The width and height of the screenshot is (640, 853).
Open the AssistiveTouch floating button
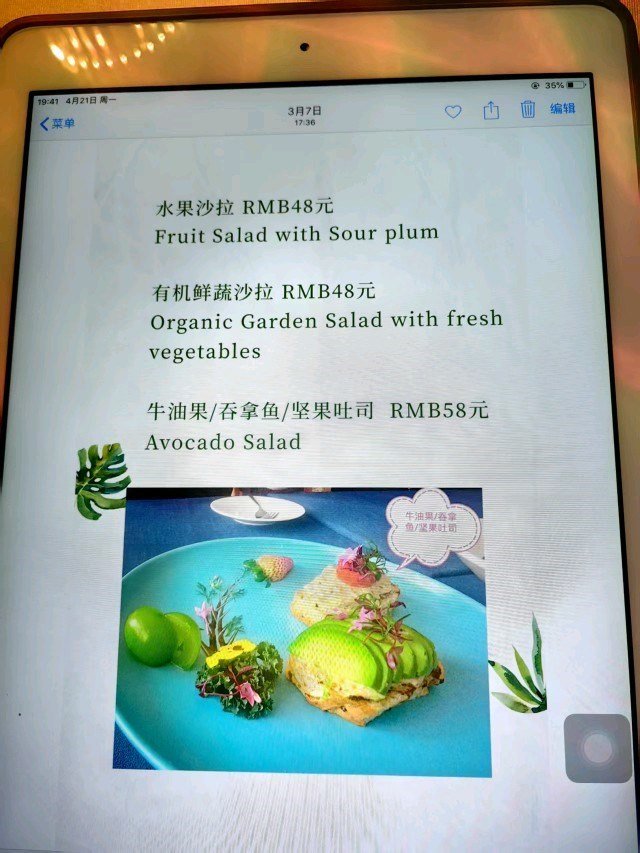tap(598, 748)
